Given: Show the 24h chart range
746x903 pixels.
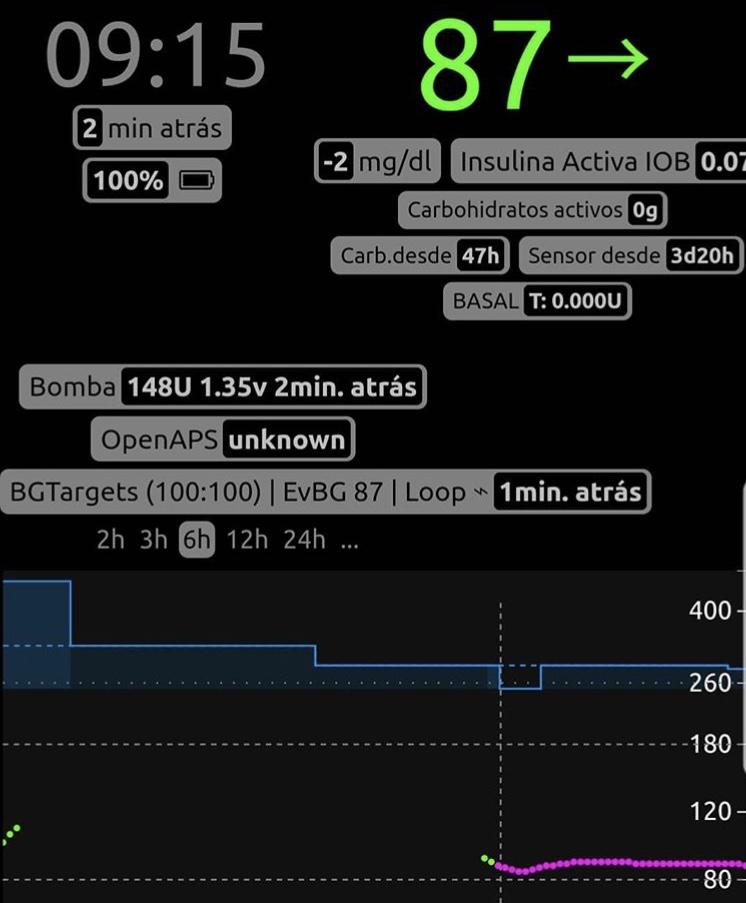Looking at the screenshot, I should tap(304, 541).
